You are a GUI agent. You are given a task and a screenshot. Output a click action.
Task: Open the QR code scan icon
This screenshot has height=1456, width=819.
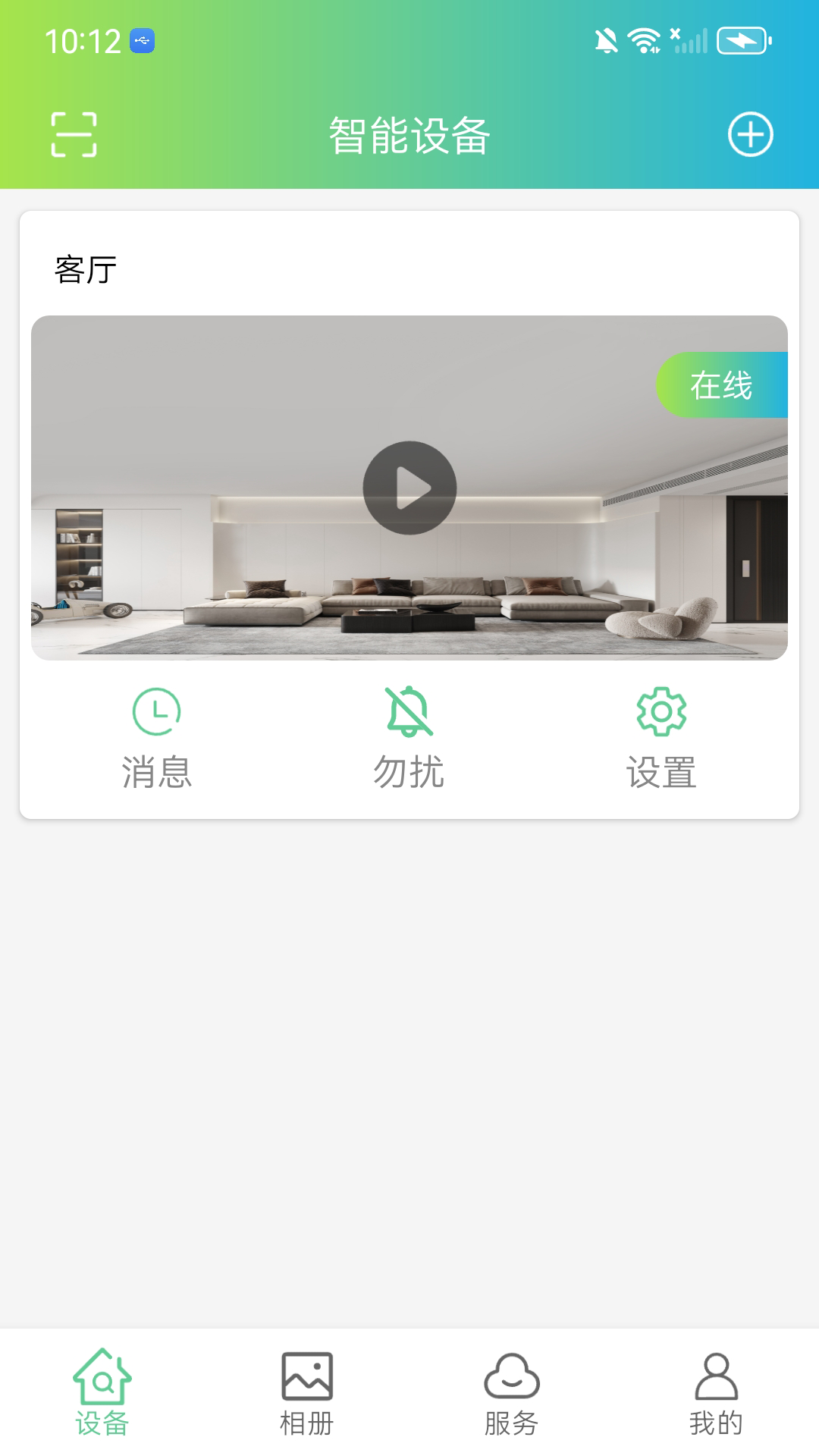click(71, 133)
